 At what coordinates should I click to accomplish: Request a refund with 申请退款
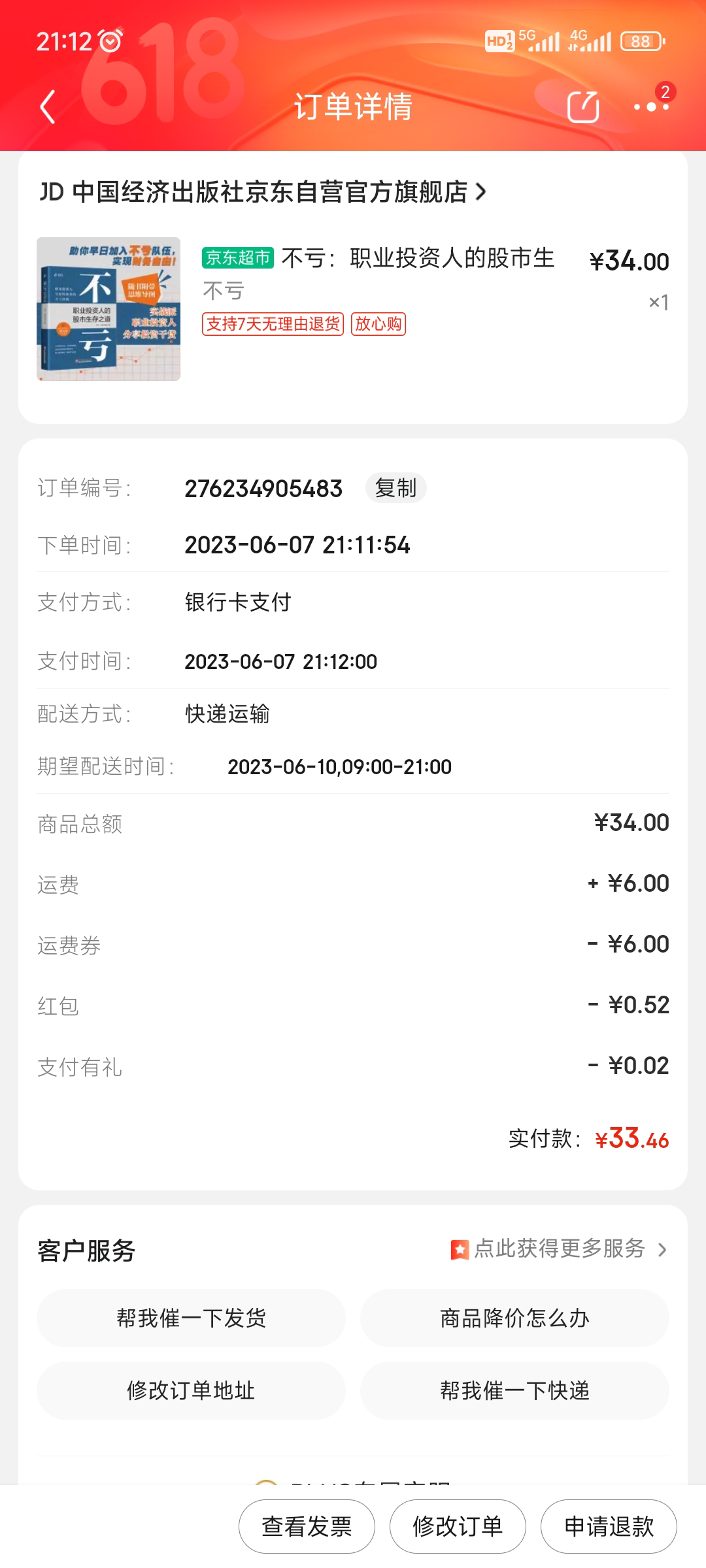click(x=609, y=1527)
